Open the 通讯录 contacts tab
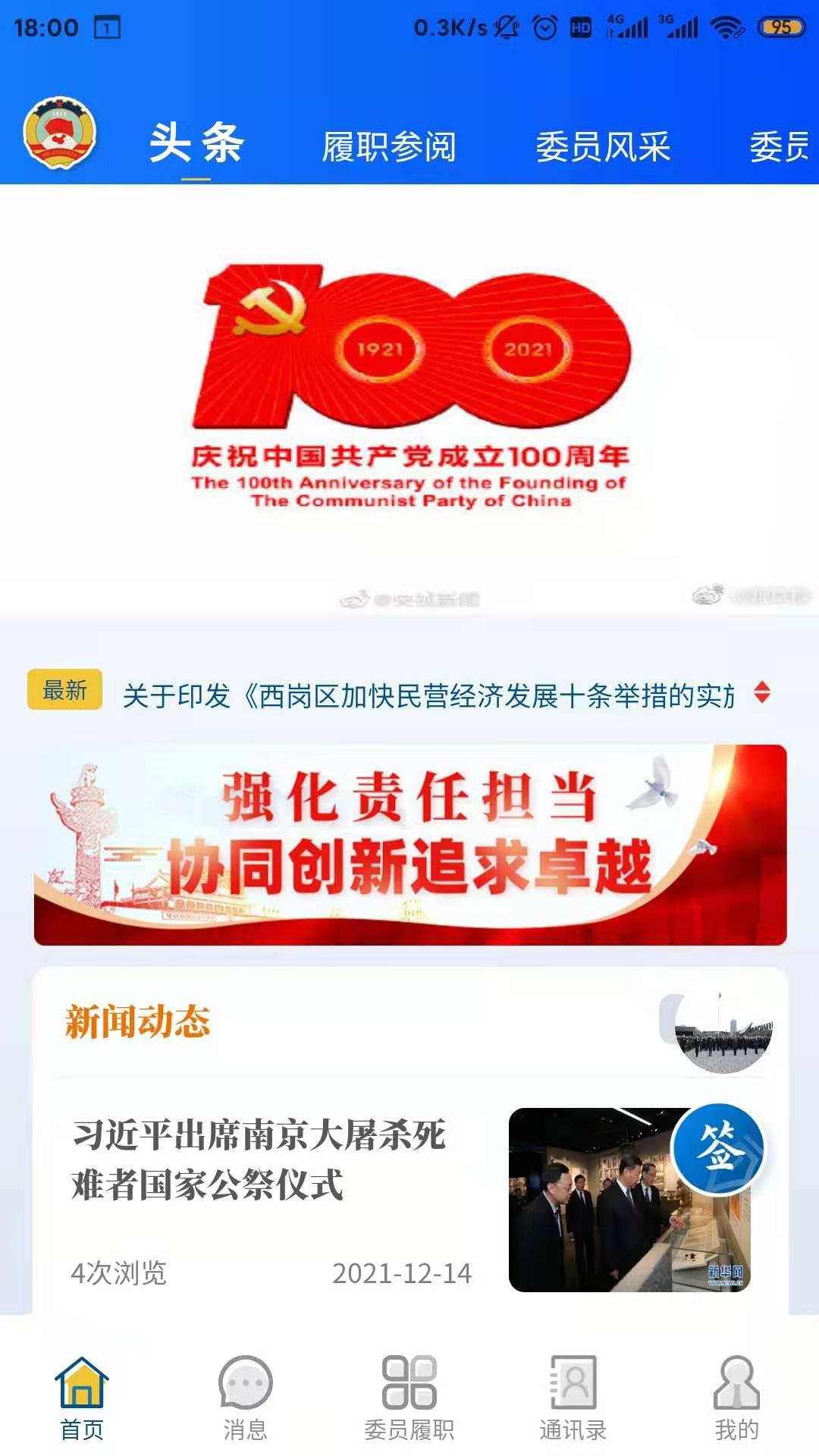This screenshot has height=1456, width=819. [x=573, y=1398]
